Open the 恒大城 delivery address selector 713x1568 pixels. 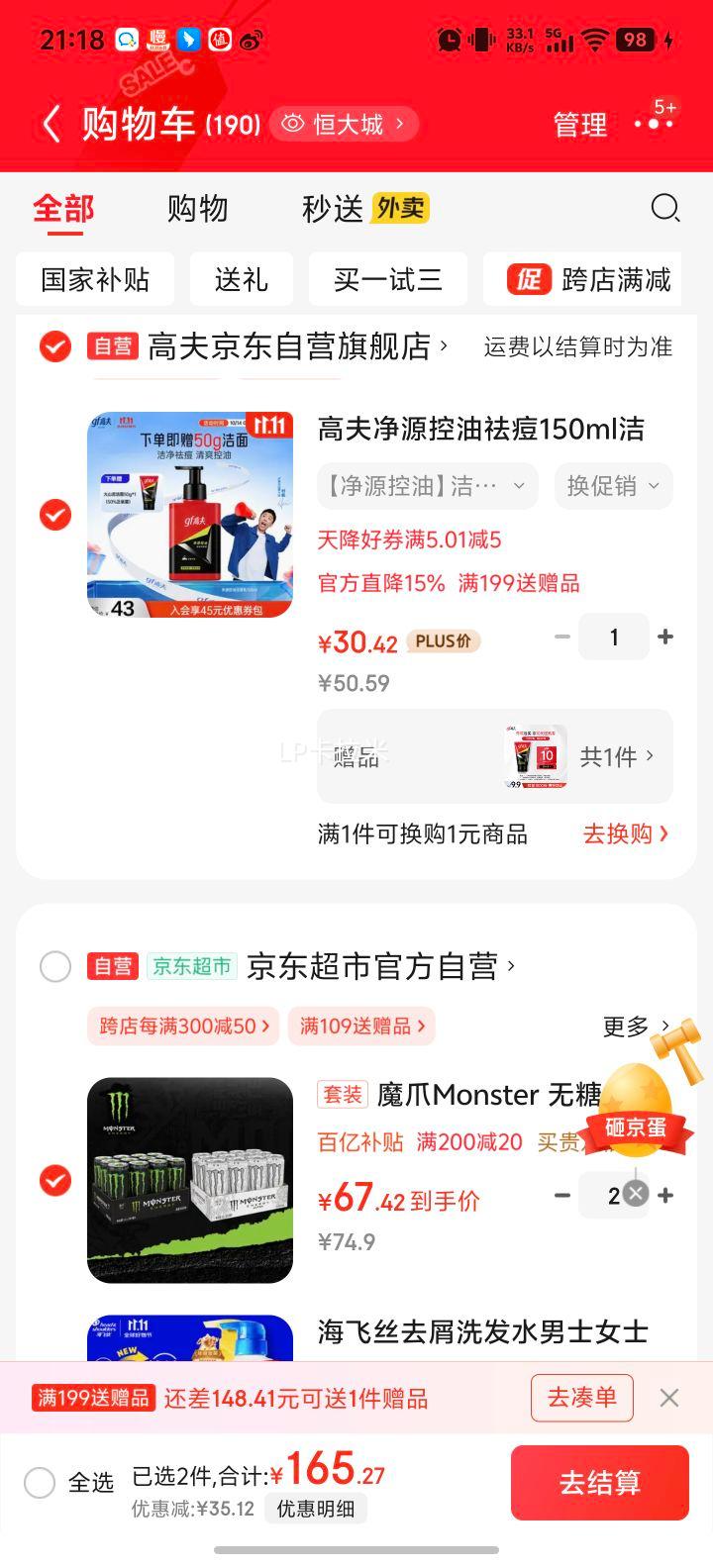click(x=344, y=125)
